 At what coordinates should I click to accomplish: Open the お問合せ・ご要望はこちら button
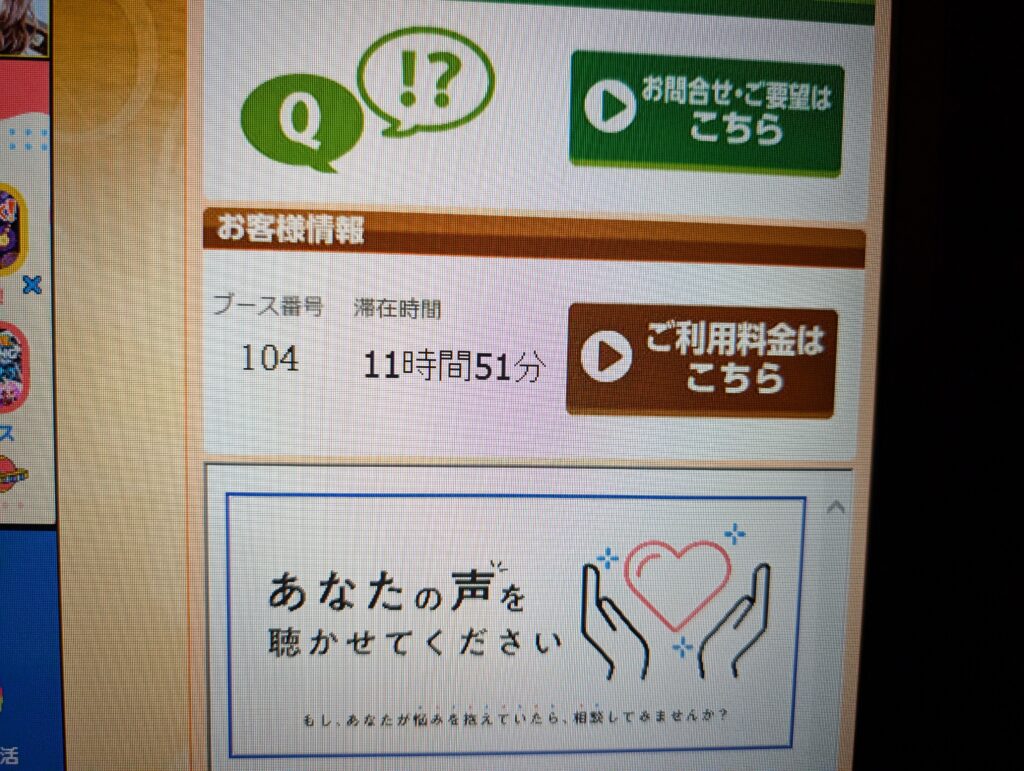coord(705,112)
